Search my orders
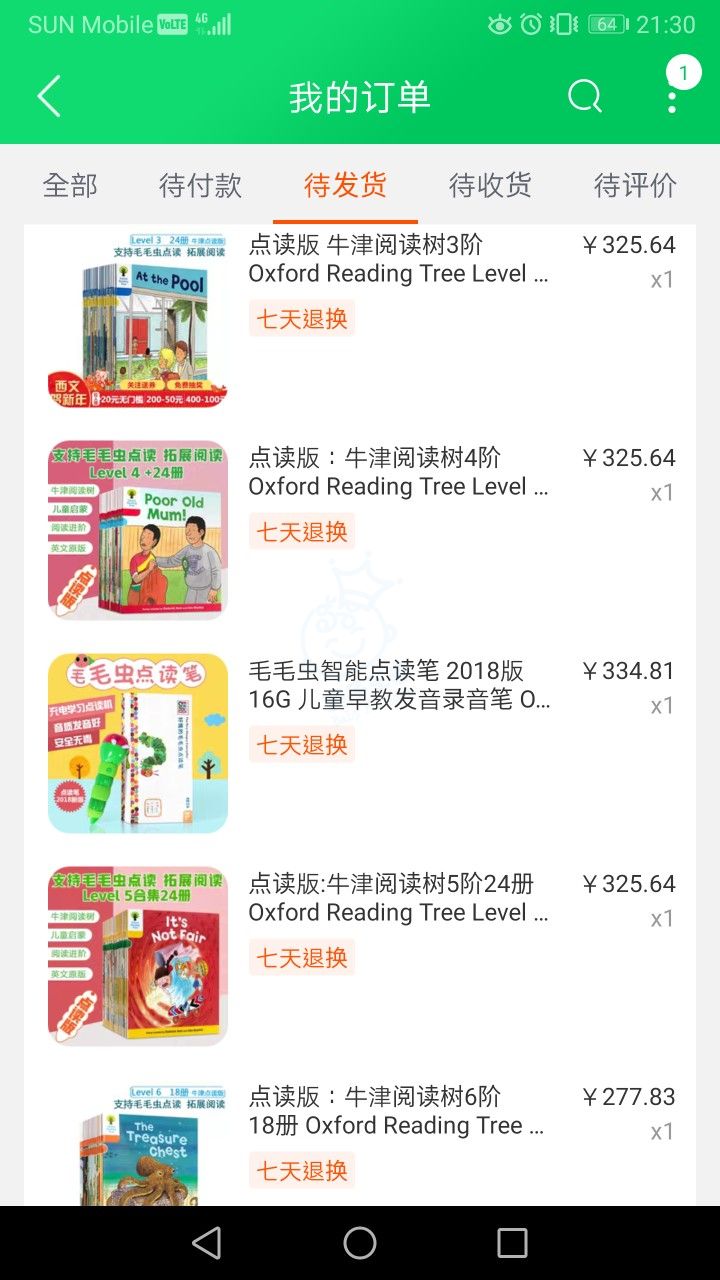 pos(585,97)
